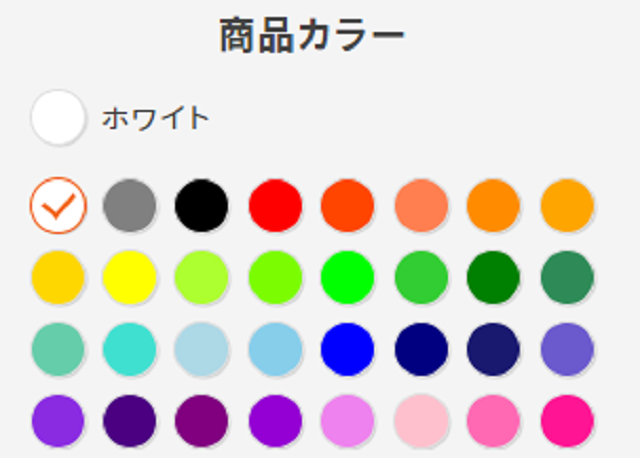The height and width of the screenshot is (458, 640).
Task: Choose the bright yellow swatch
Action: pos(129,277)
